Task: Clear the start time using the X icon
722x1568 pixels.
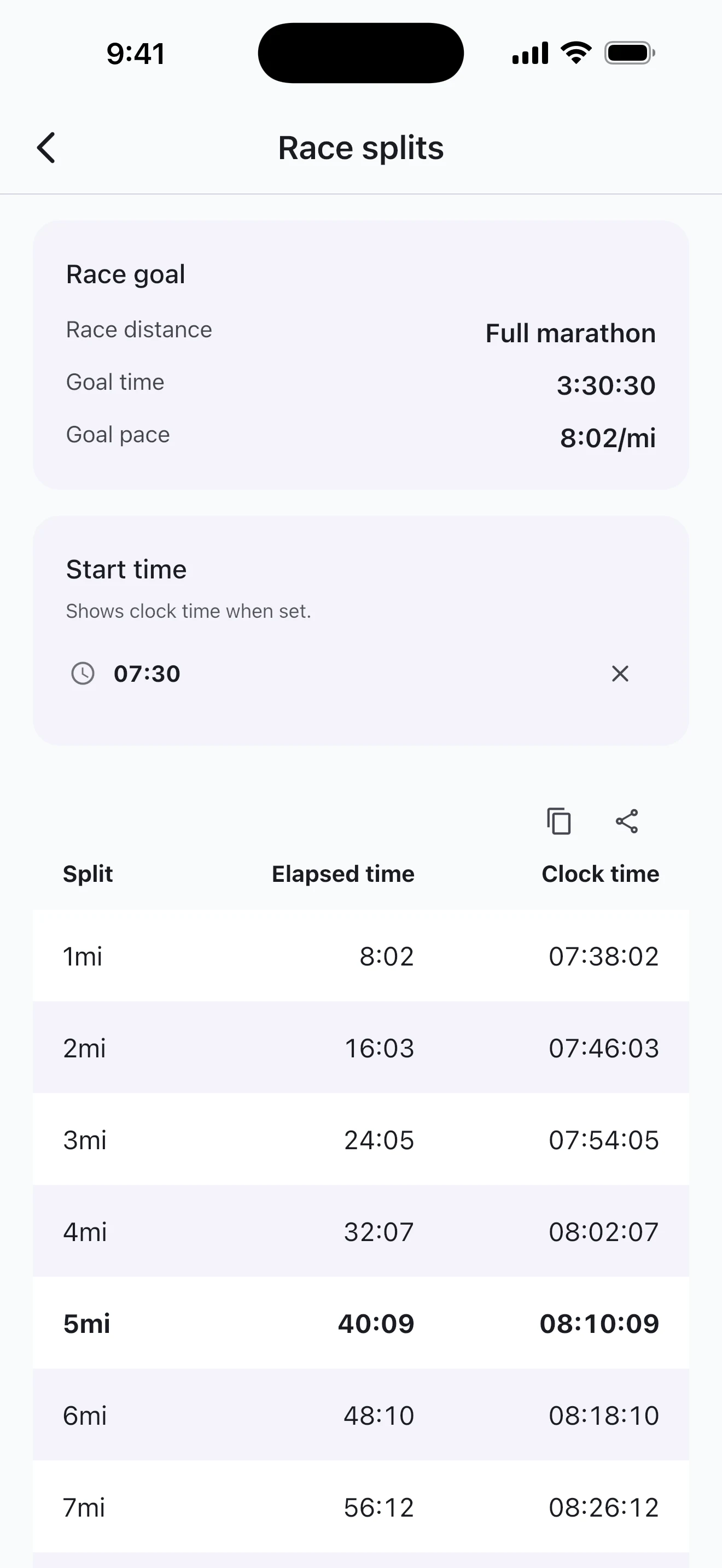Action: point(620,674)
